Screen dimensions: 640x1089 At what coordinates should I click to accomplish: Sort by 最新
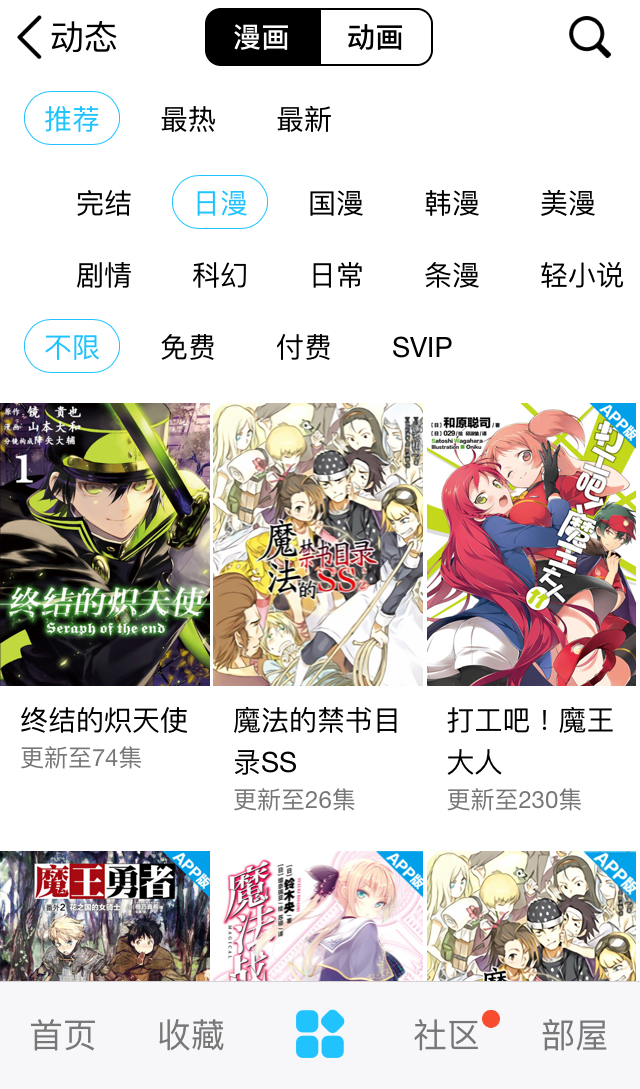point(304,120)
